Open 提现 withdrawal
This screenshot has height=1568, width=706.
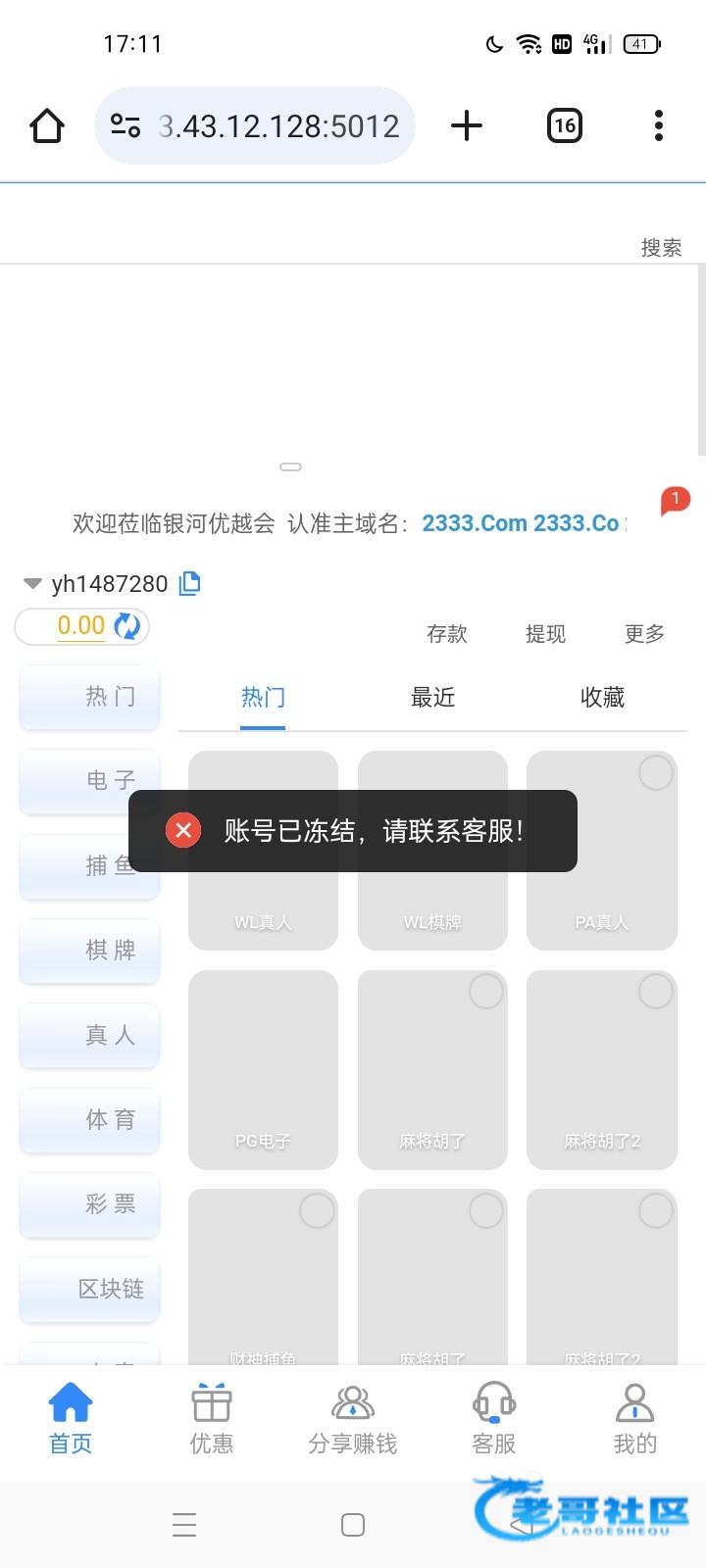pyautogui.click(x=545, y=634)
